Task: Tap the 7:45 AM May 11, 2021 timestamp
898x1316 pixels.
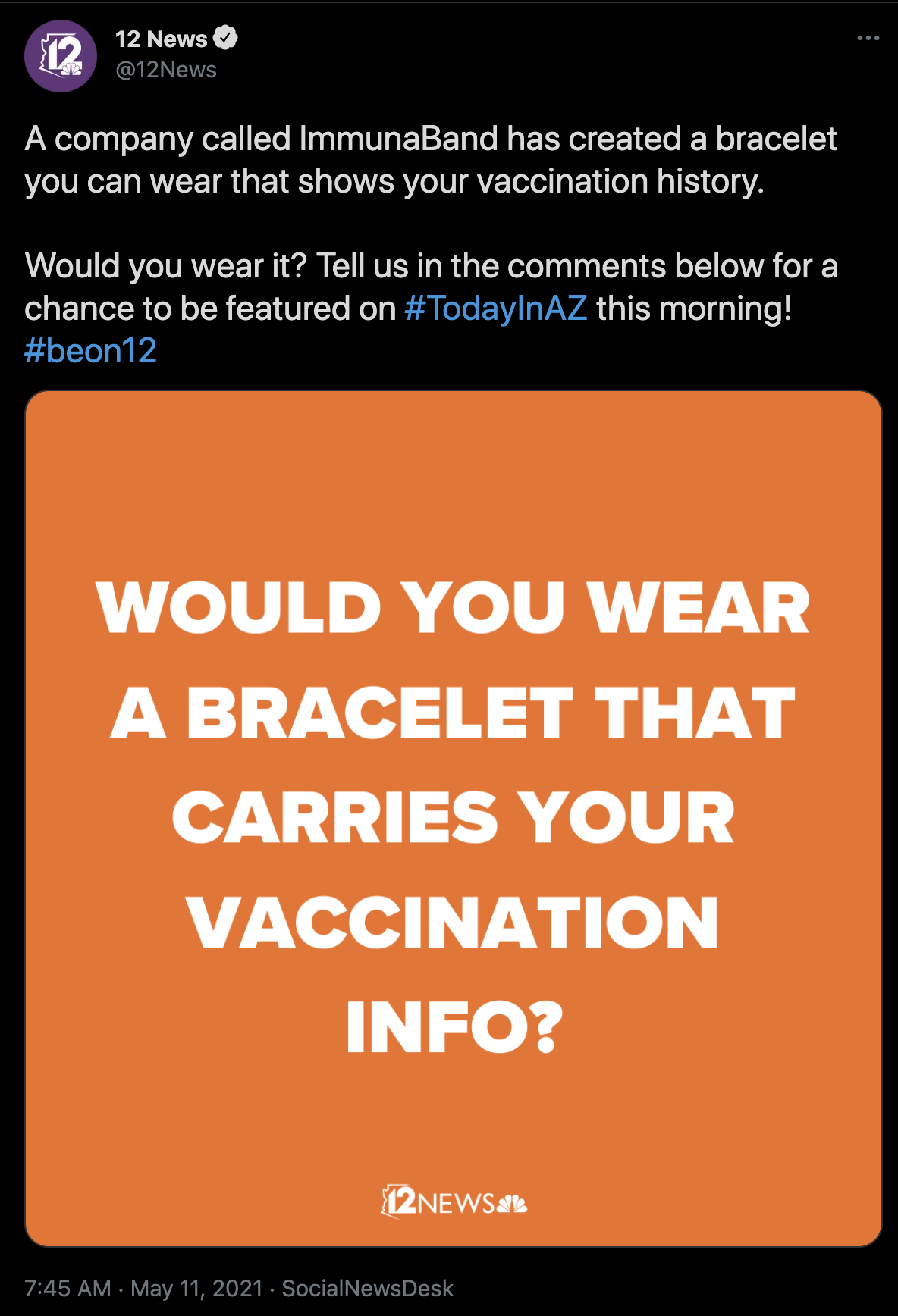Action: [143, 1288]
